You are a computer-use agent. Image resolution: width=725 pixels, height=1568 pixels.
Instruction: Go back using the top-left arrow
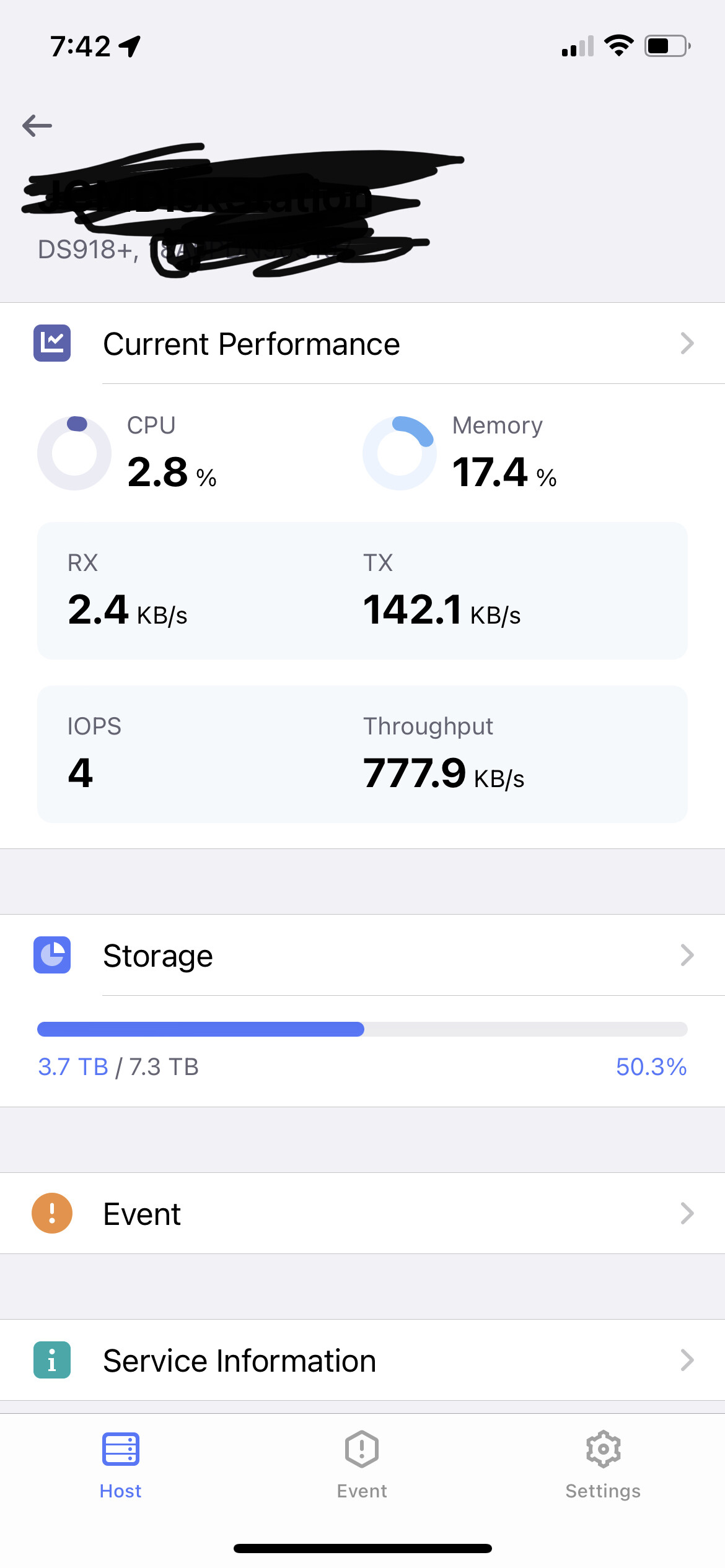[x=37, y=126]
